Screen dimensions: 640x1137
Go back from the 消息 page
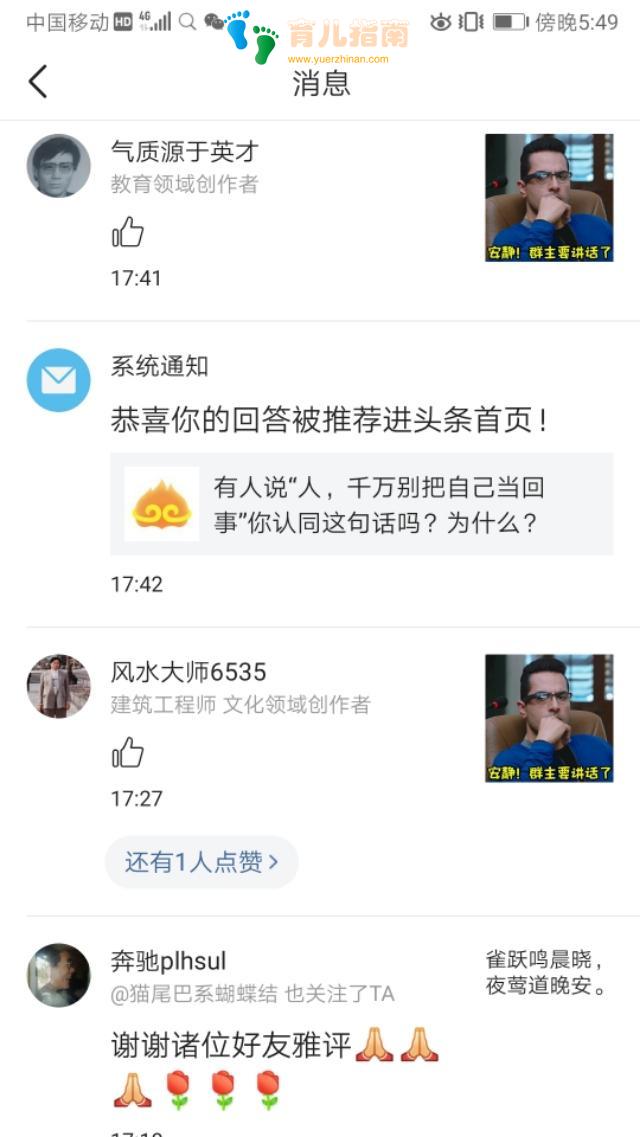(38, 82)
